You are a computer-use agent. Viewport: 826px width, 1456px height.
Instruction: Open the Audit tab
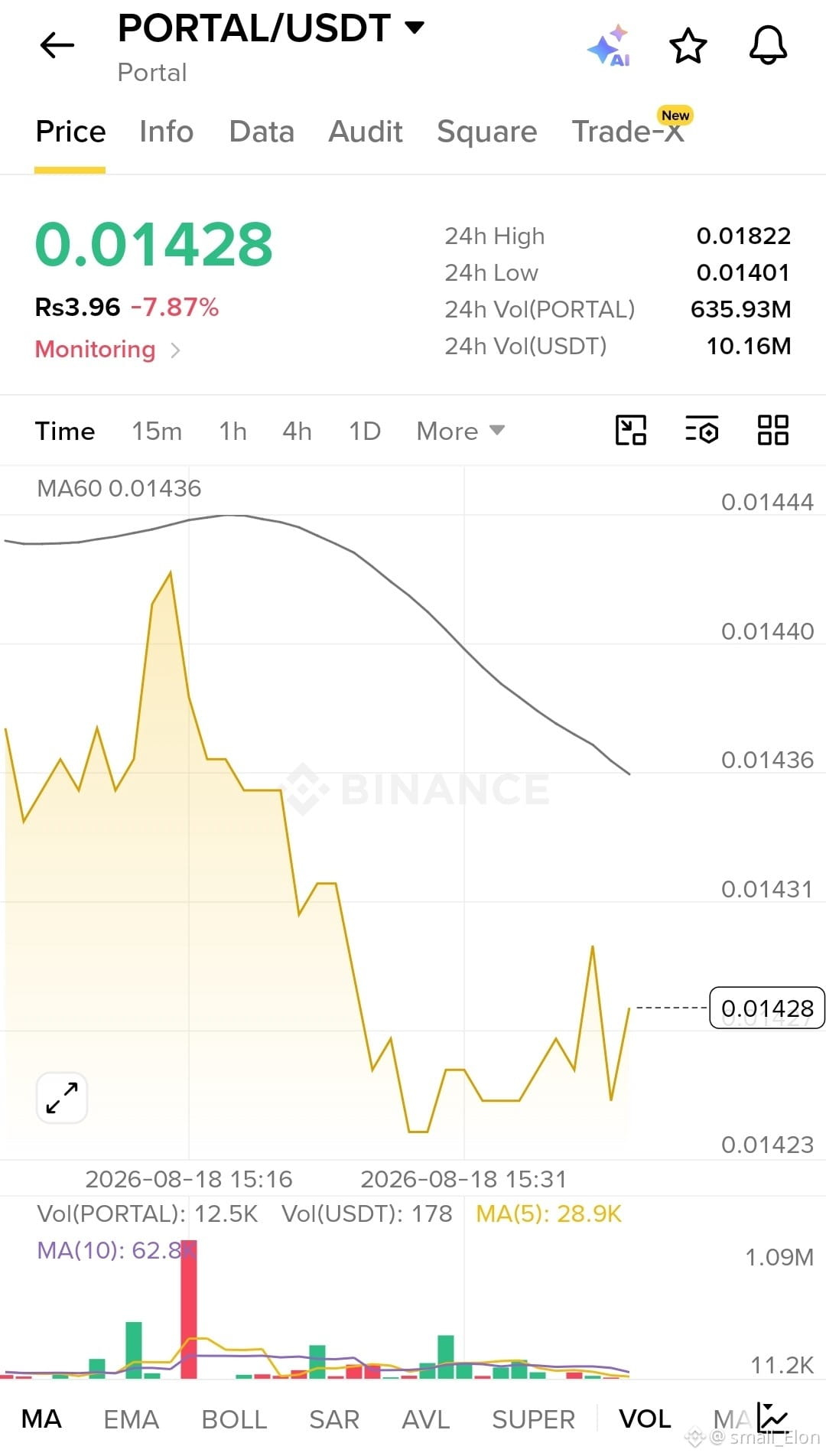[x=366, y=132]
